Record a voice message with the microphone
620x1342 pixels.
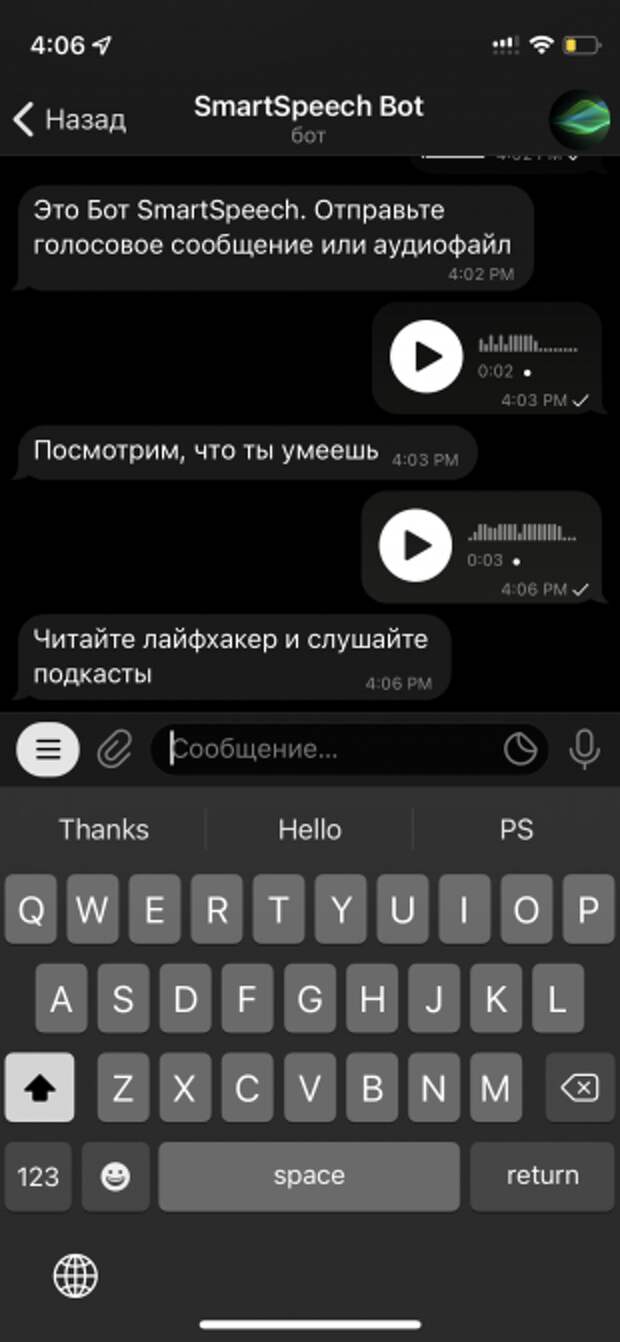(x=584, y=749)
